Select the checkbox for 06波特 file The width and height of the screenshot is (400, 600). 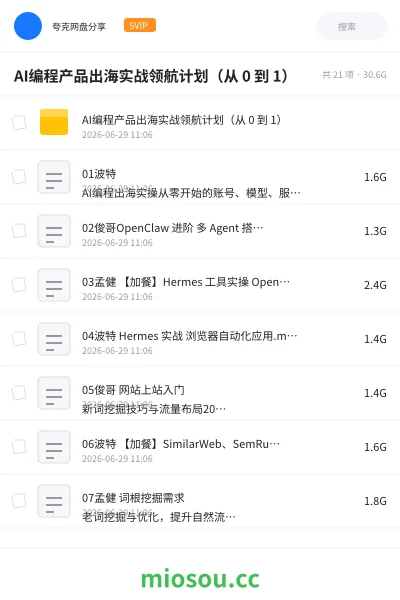[19, 447]
